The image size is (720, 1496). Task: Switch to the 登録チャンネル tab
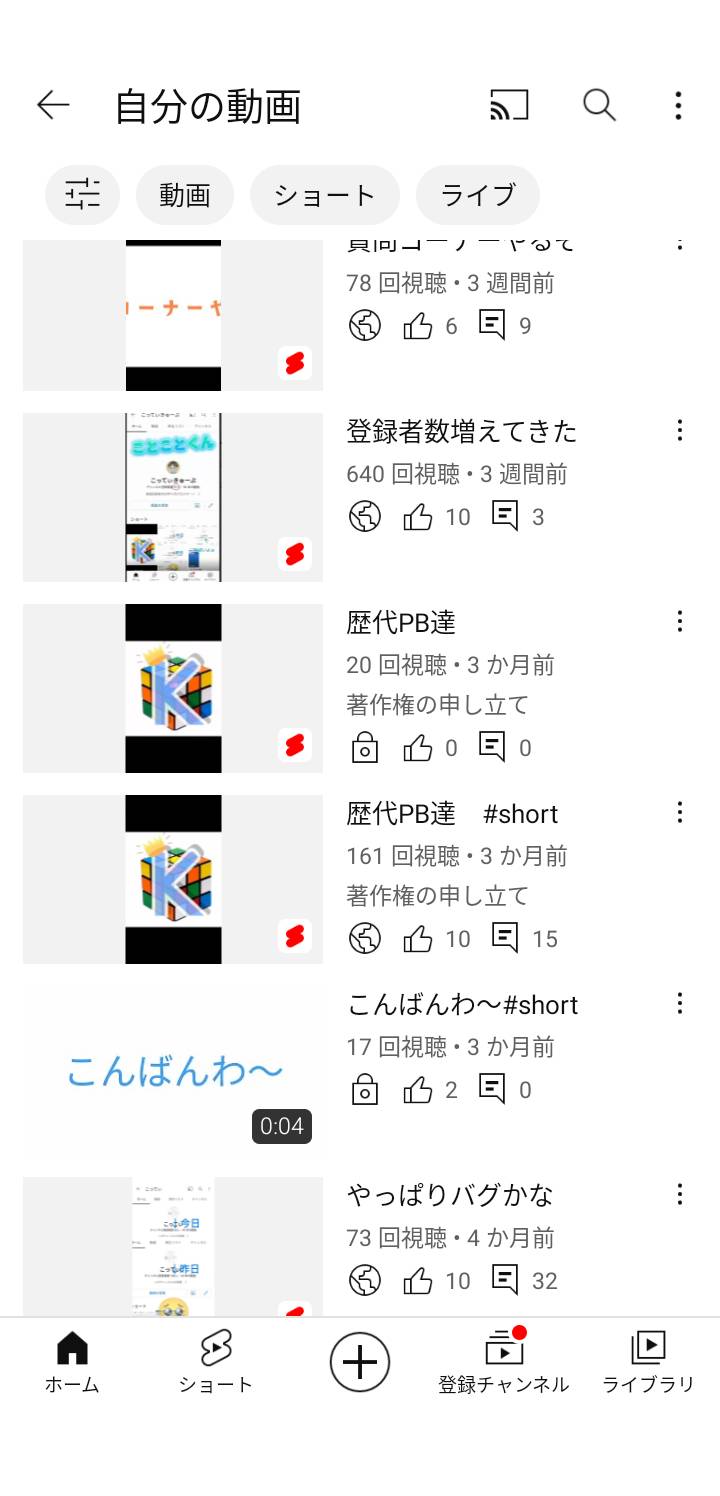[504, 1363]
